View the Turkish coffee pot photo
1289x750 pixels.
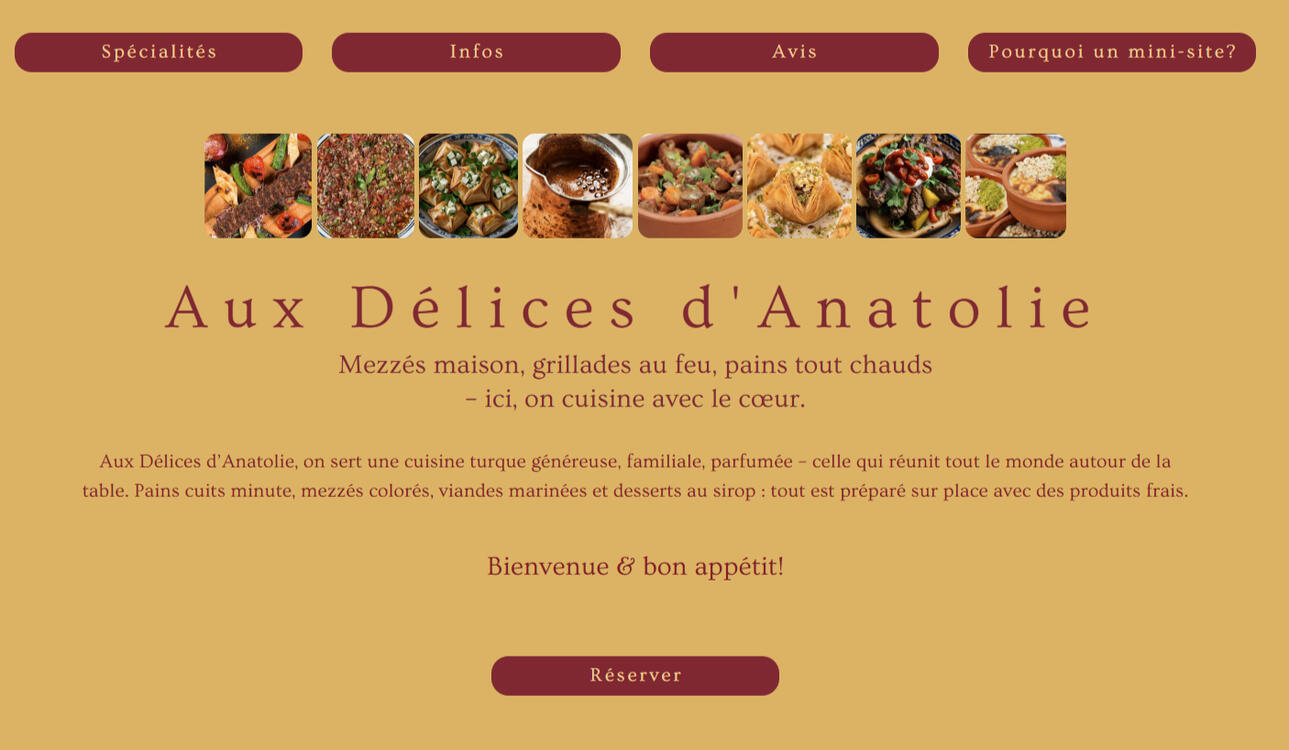coord(577,186)
